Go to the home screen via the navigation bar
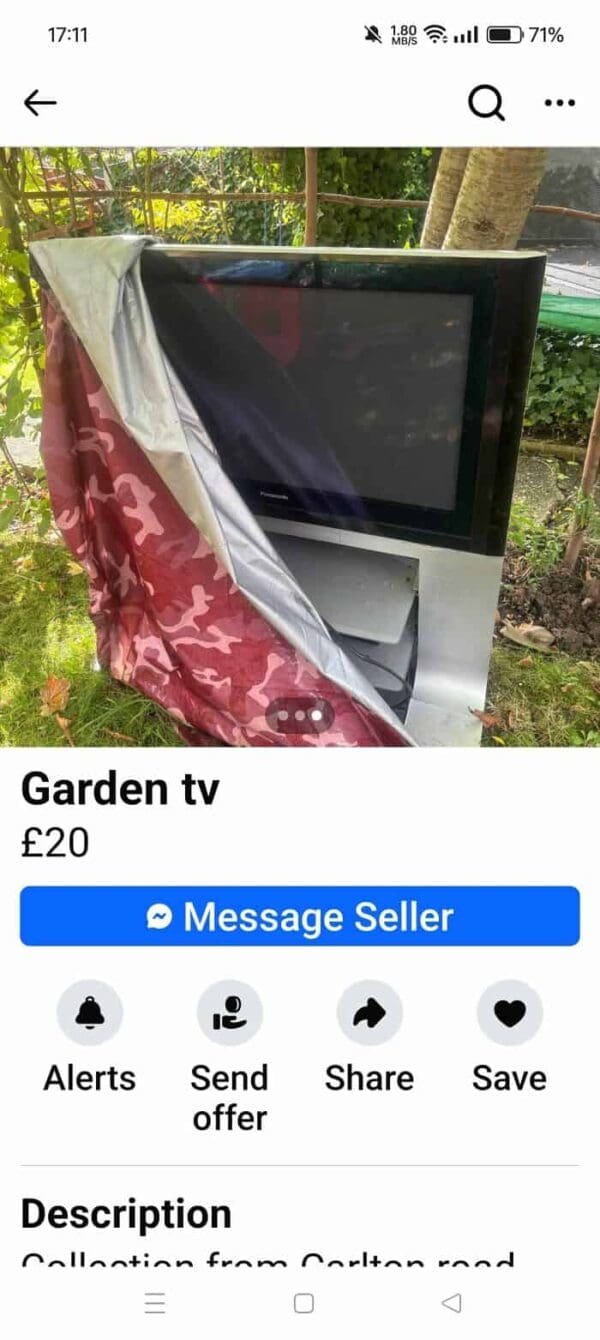Image resolution: width=600 pixels, height=1340 pixels. click(304, 1303)
